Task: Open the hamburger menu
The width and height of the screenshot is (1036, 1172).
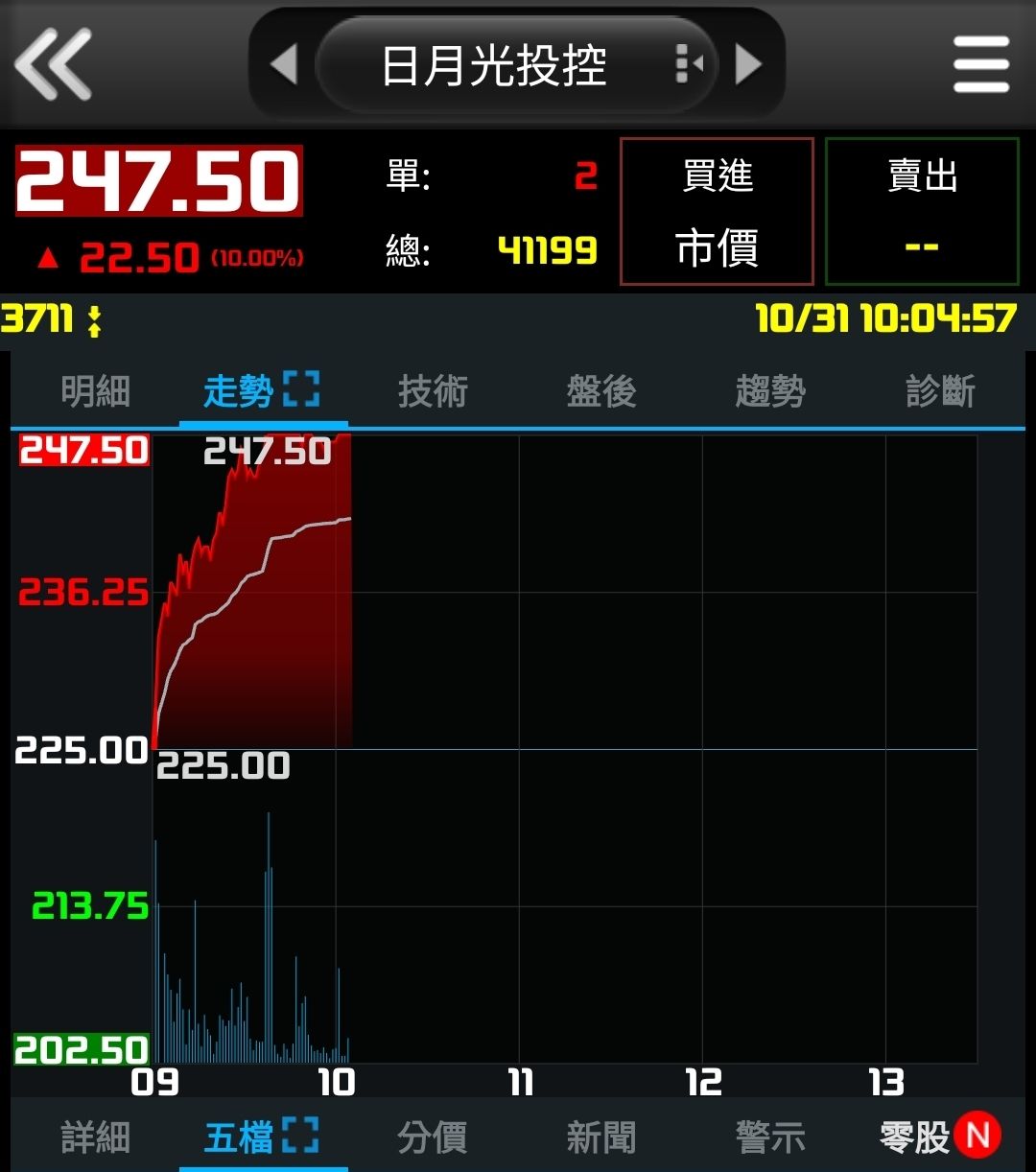Action: 980,64
